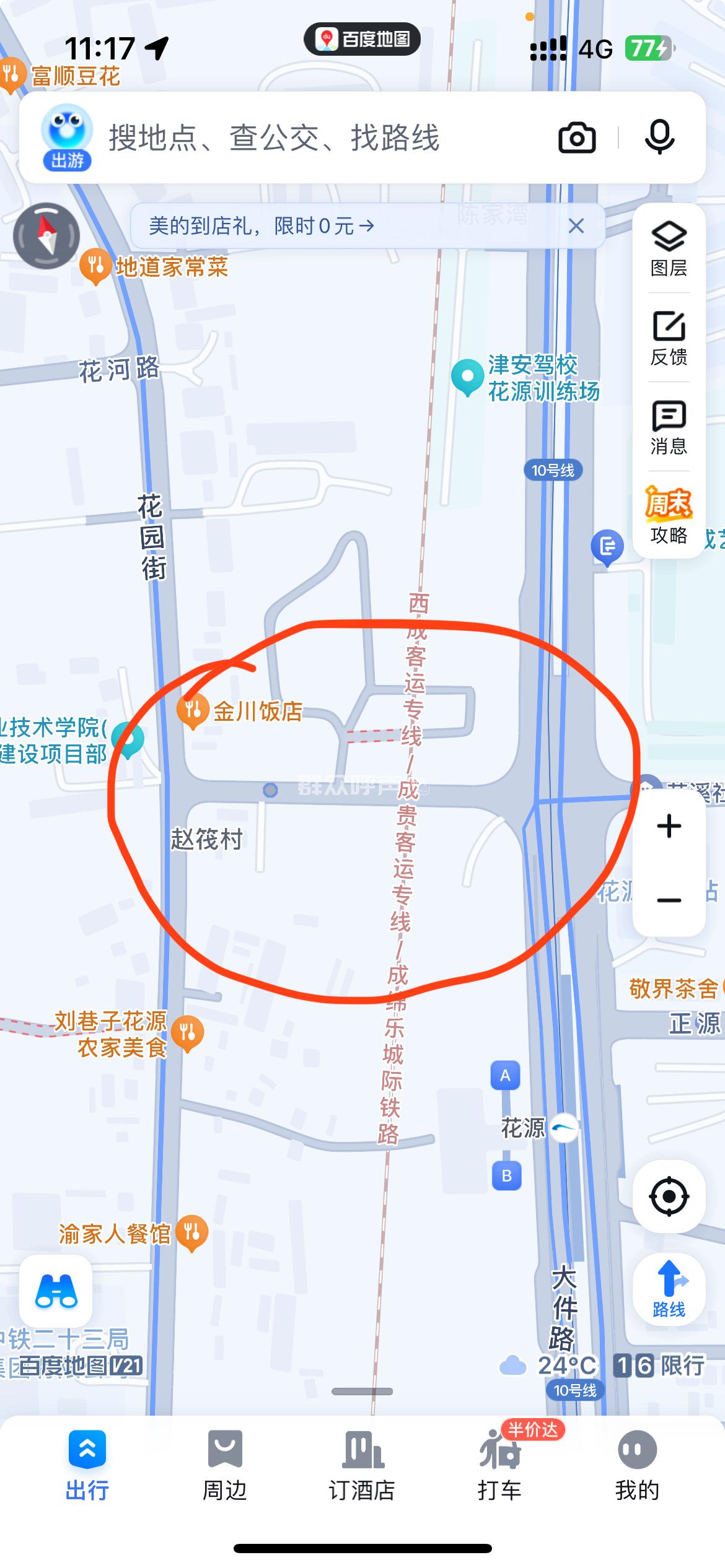The height and width of the screenshot is (1568, 725).
Task: Open 周末攻略 weekend guide
Action: [x=669, y=515]
